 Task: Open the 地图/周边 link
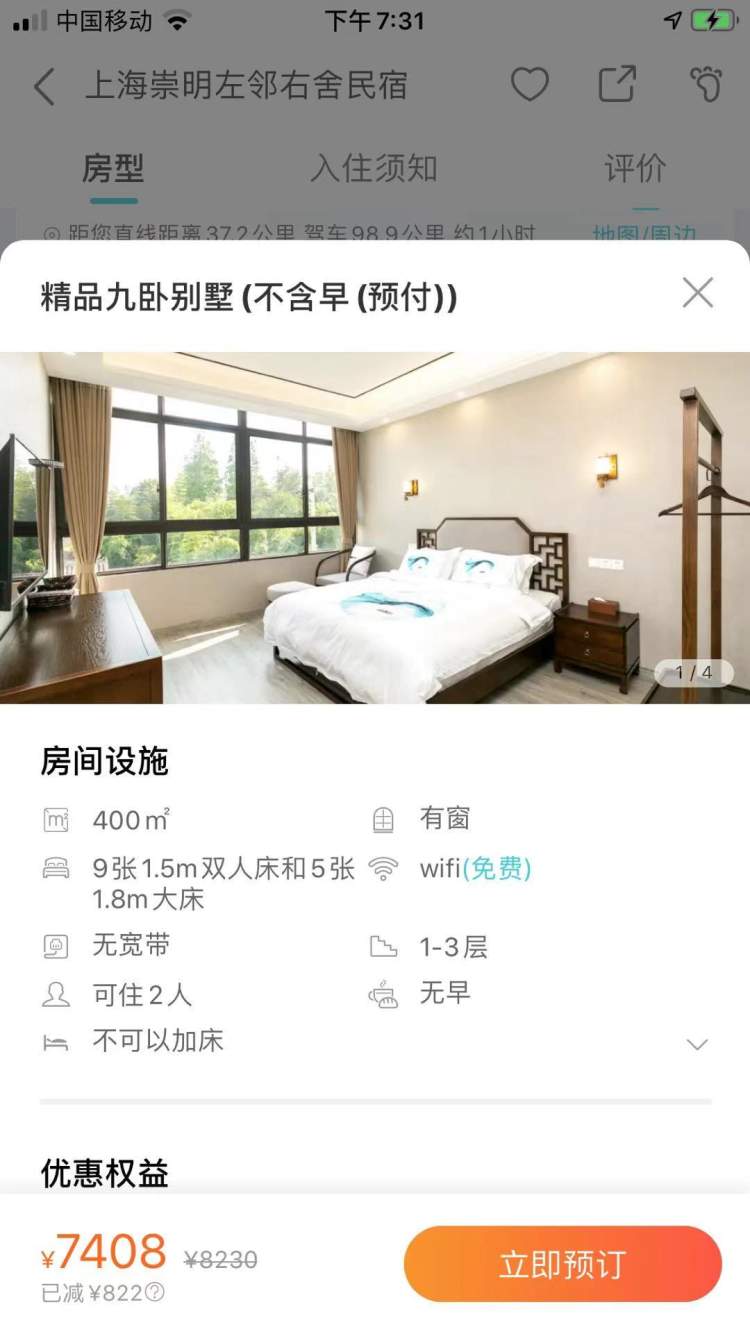pyautogui.click(x=643, y=233)
